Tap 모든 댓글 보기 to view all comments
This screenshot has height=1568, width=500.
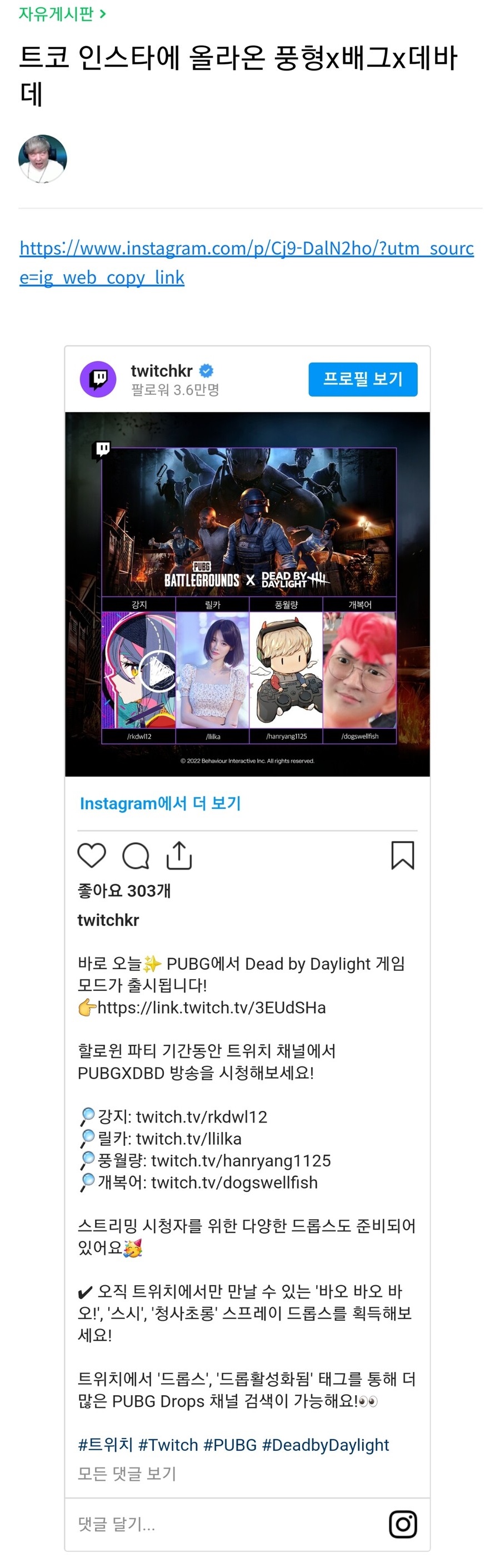point(127,1473)
